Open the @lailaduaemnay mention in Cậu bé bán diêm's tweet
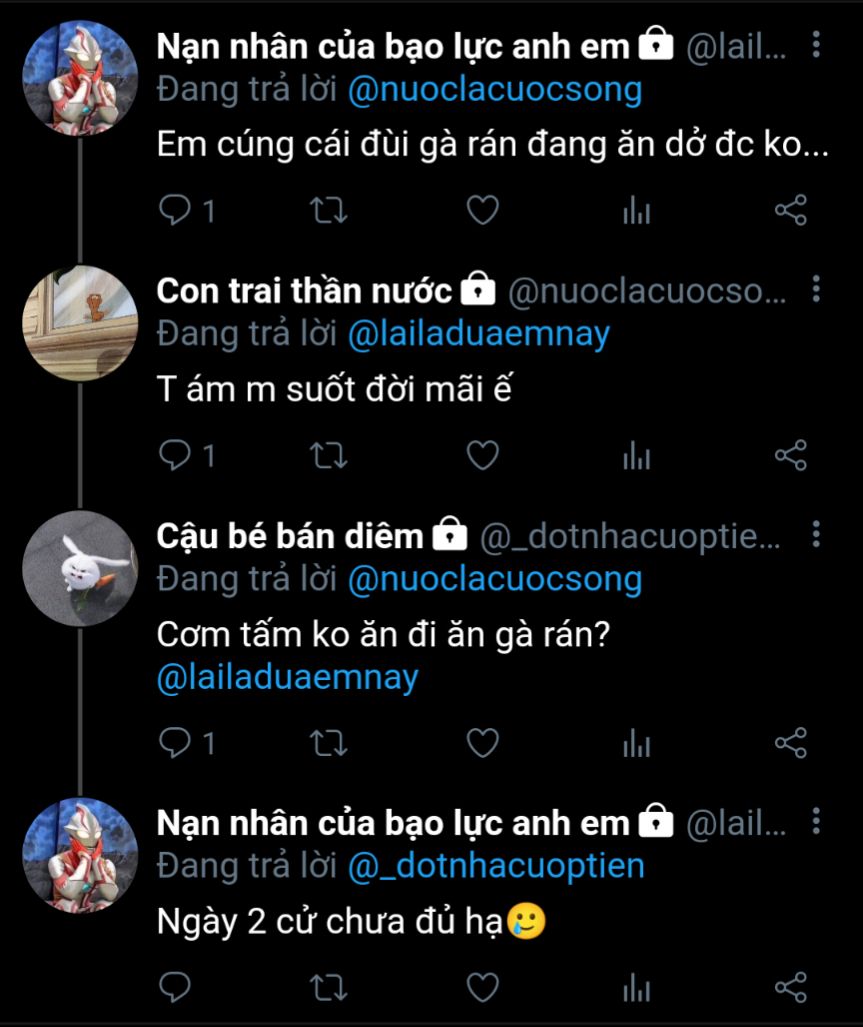The height and width of the screenshot is (1027, 863). (x=287, y=678)
